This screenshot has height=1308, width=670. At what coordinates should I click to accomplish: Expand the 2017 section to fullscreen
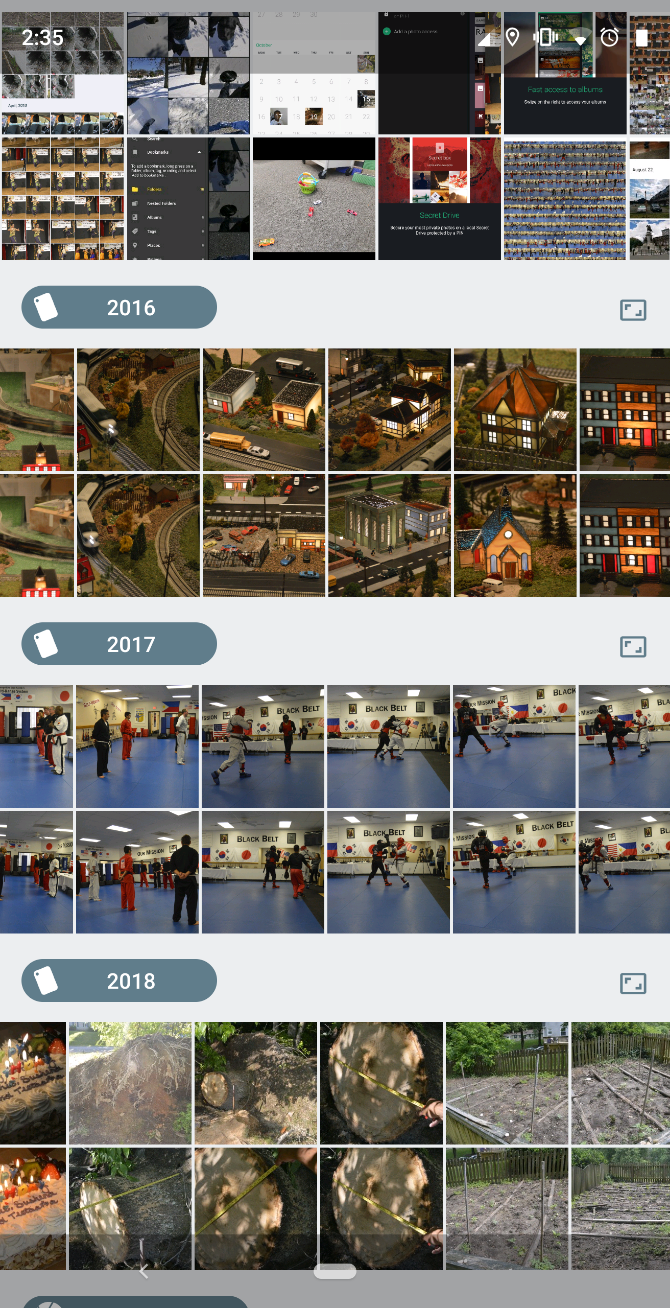632,646
